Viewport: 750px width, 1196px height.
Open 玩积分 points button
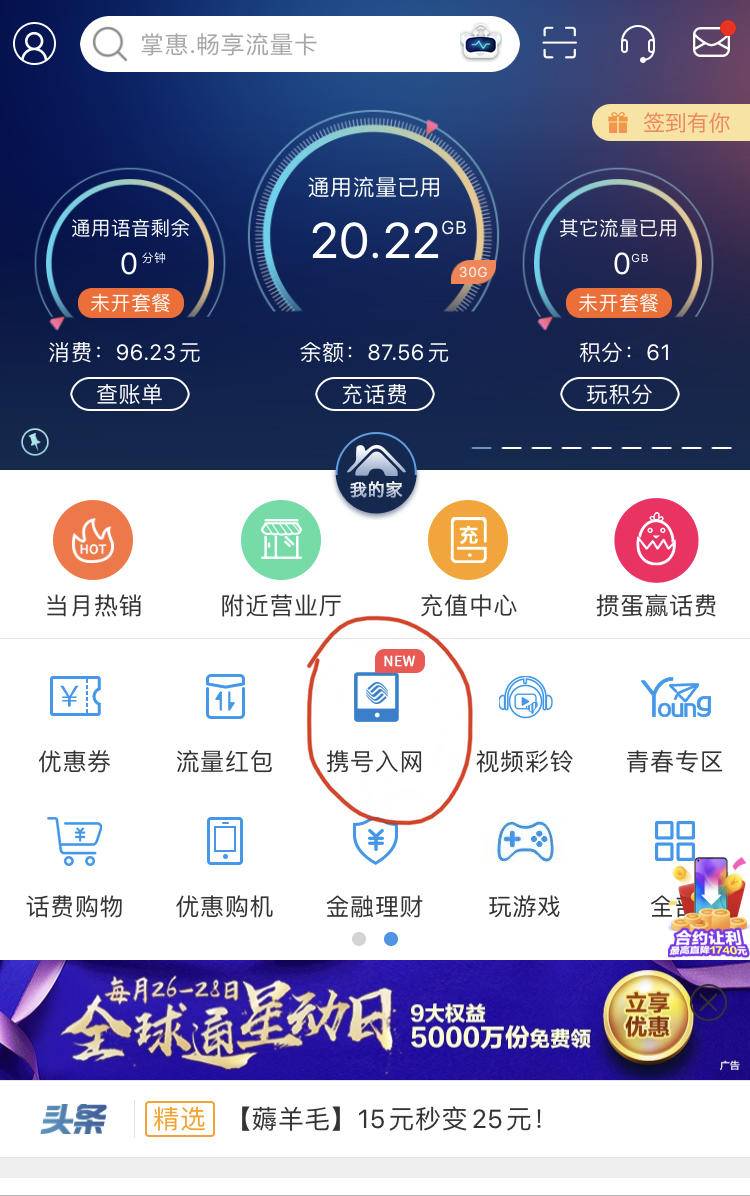pos(619,394)
